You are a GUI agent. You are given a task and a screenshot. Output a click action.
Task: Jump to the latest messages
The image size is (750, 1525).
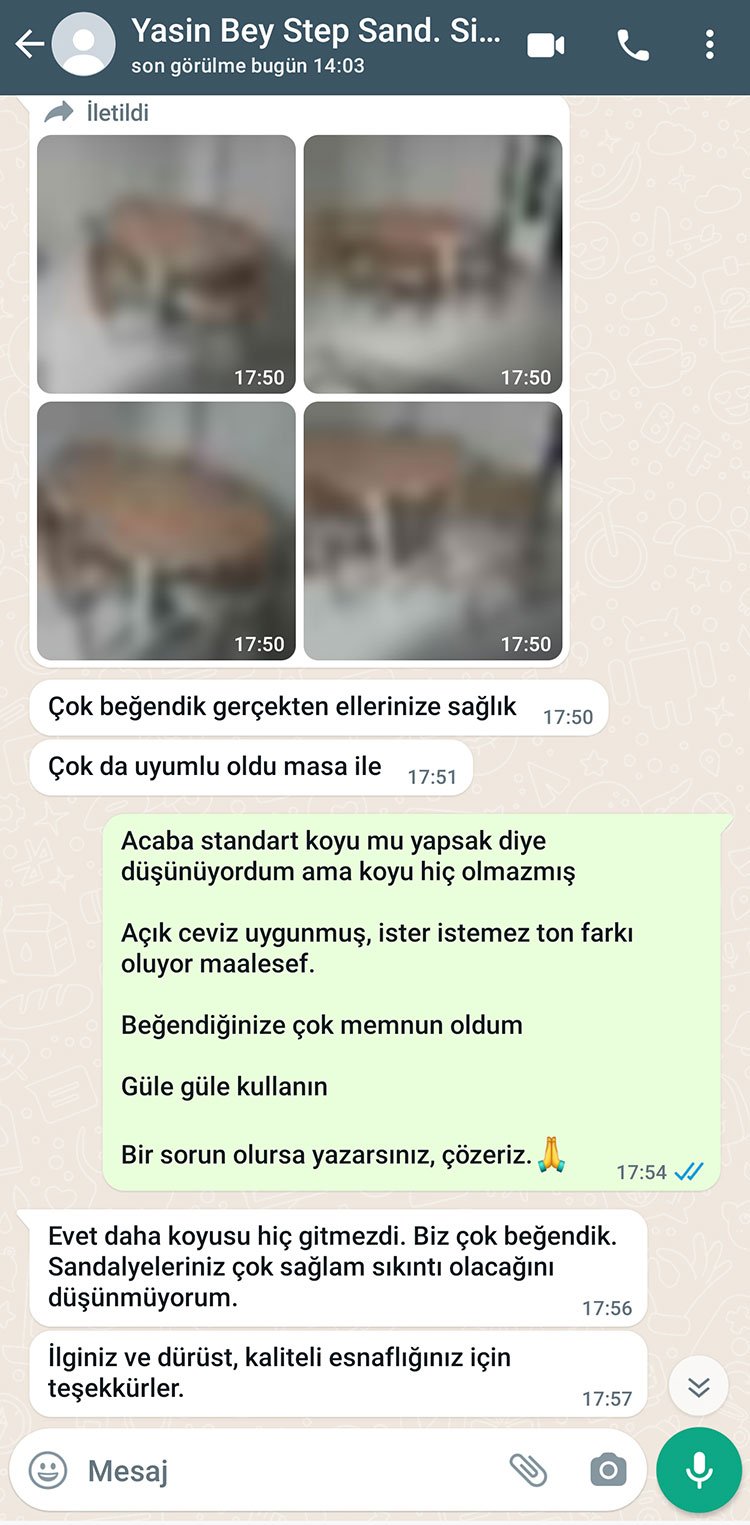click(x=698, y=1386)
